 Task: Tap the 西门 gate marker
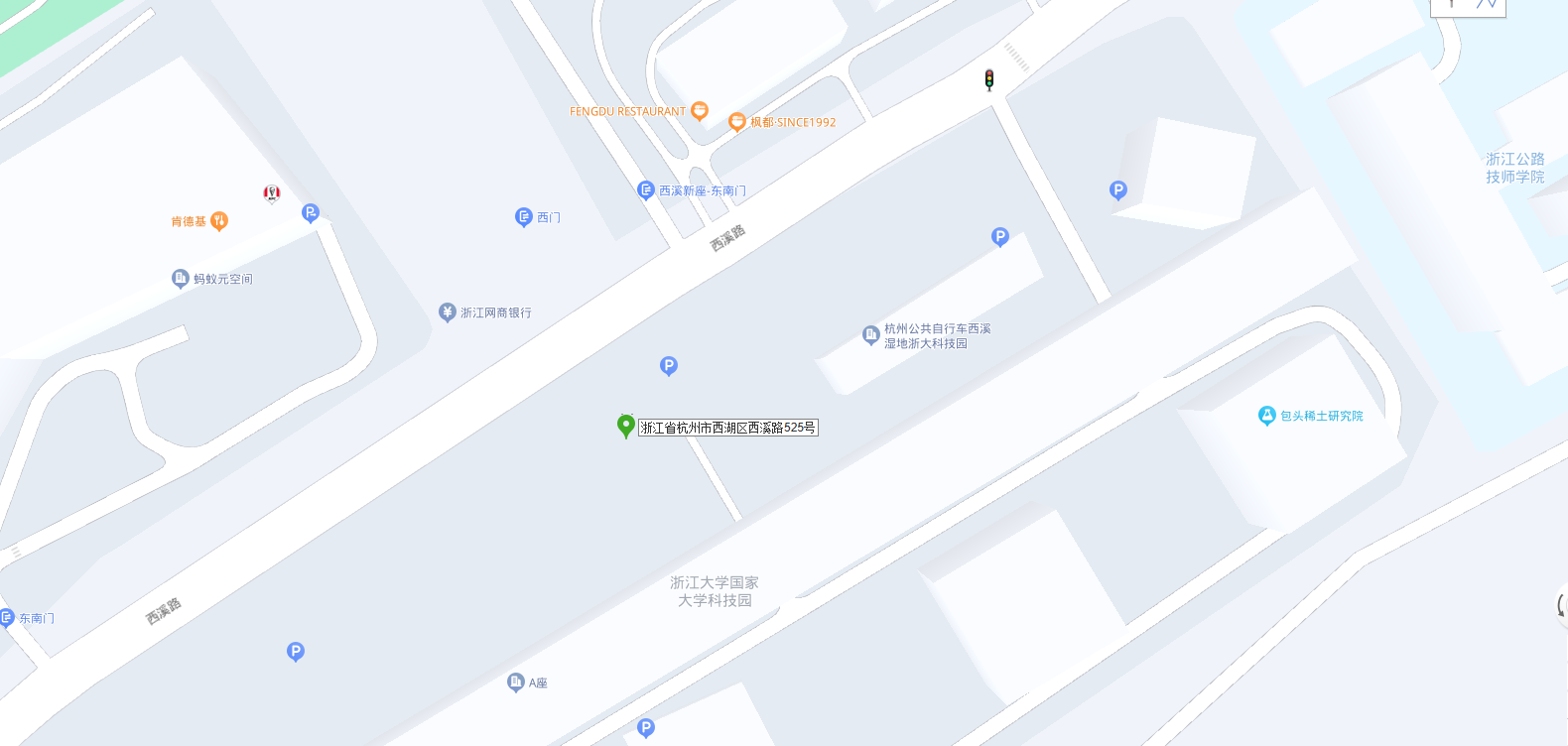tap(524, 216)
